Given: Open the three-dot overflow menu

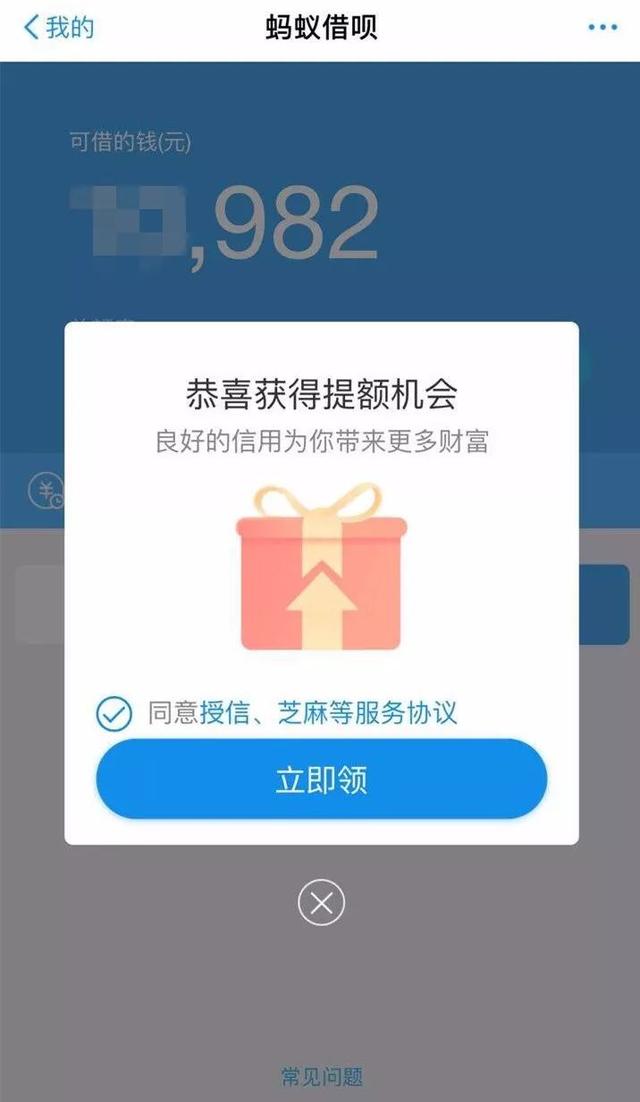Looking at the screenshot, I should coord(602,27).
